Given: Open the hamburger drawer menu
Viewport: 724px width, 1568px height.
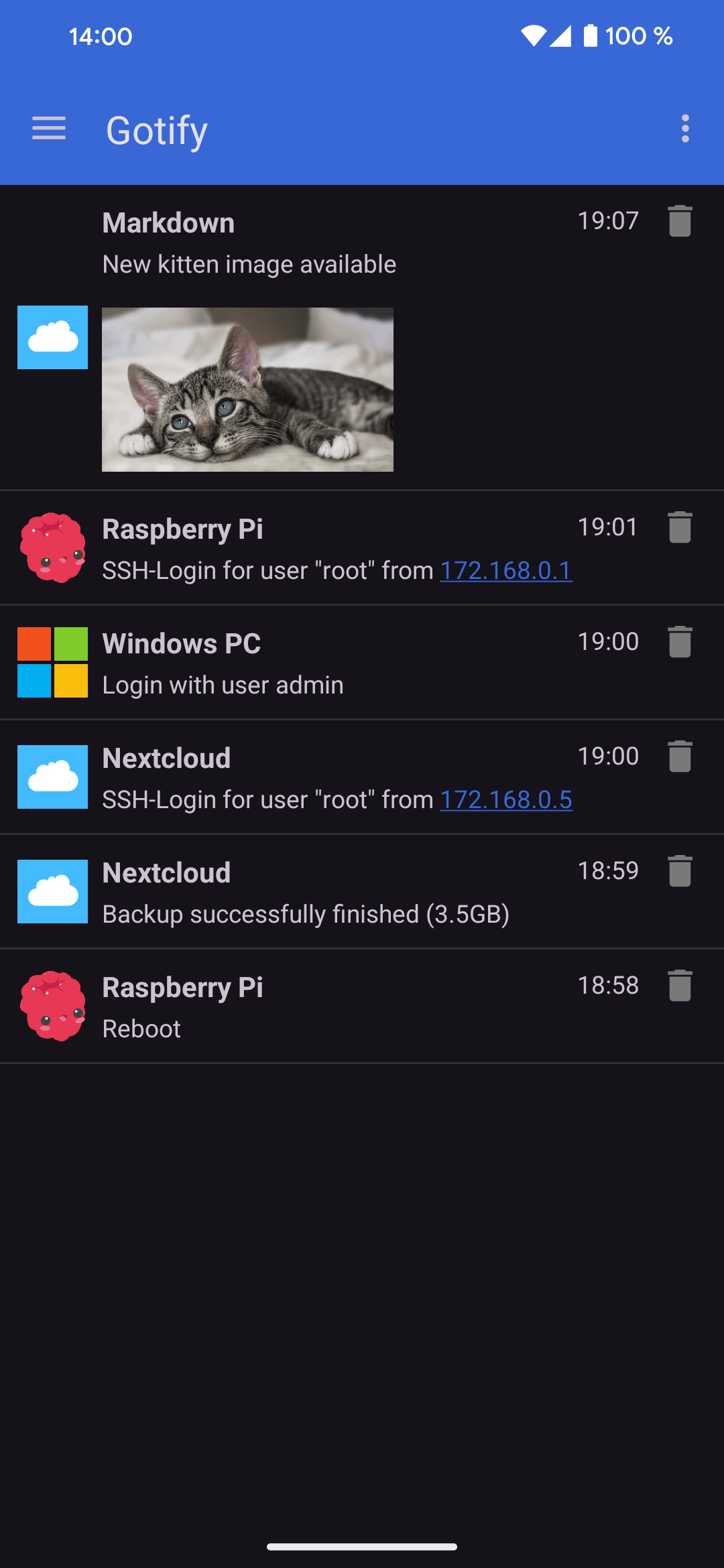Looking at the screenshot, I should pos(49,129).
